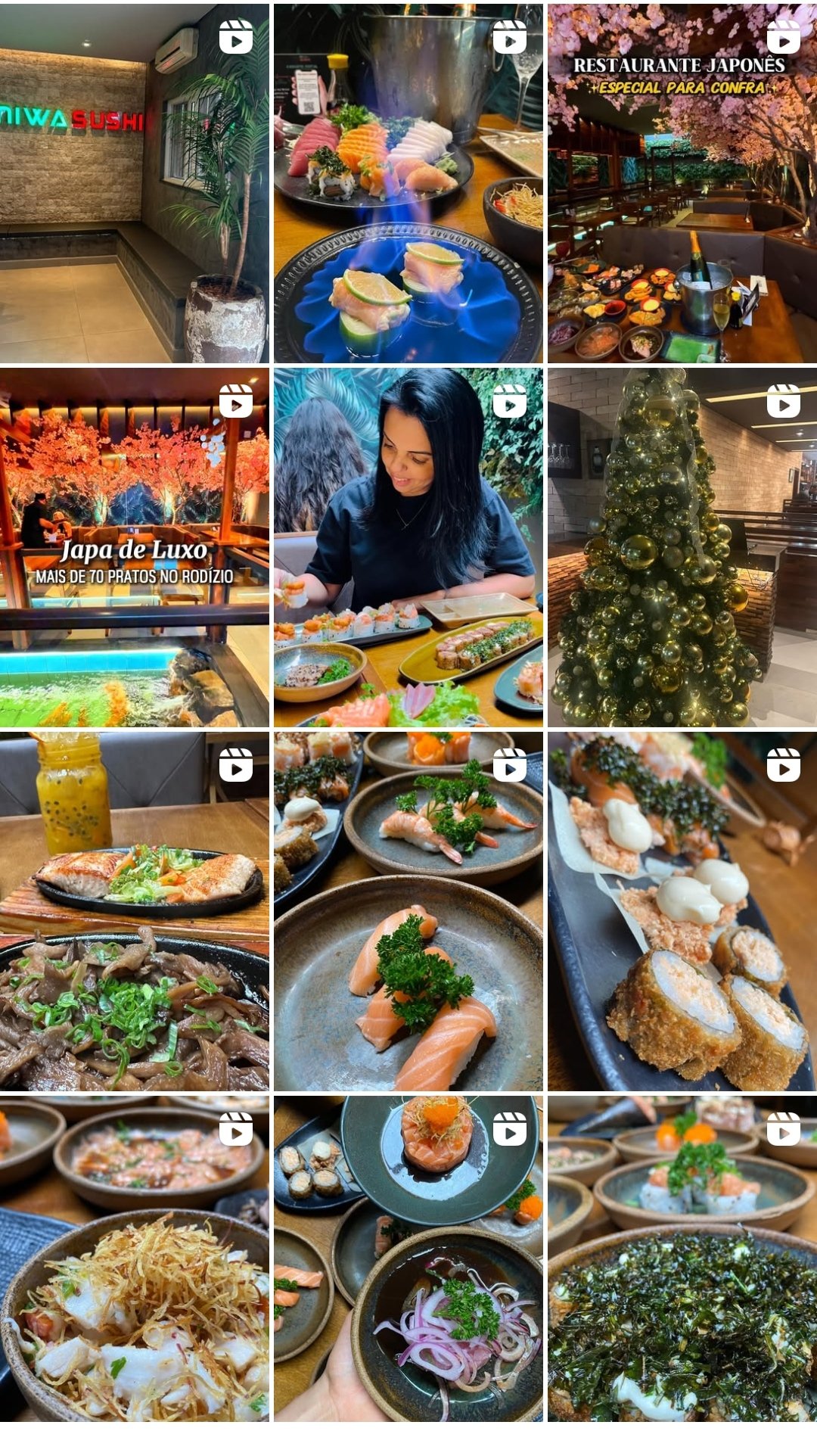The image size is (817, 1456).
Task: Open the 'Restaurante Japonês' reel
Action: 682,183
